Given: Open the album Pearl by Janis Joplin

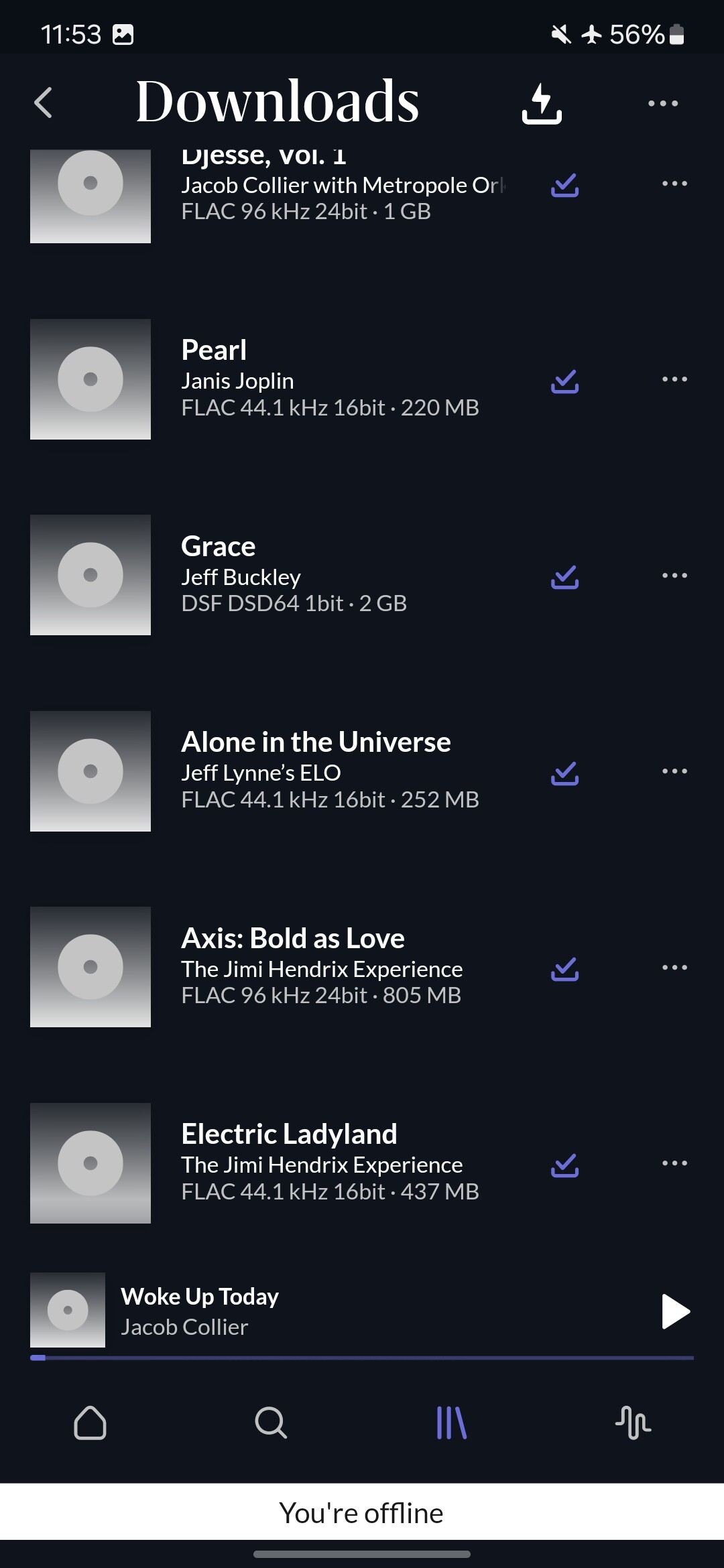Looking at the screenshot, I should click(328, 379).
